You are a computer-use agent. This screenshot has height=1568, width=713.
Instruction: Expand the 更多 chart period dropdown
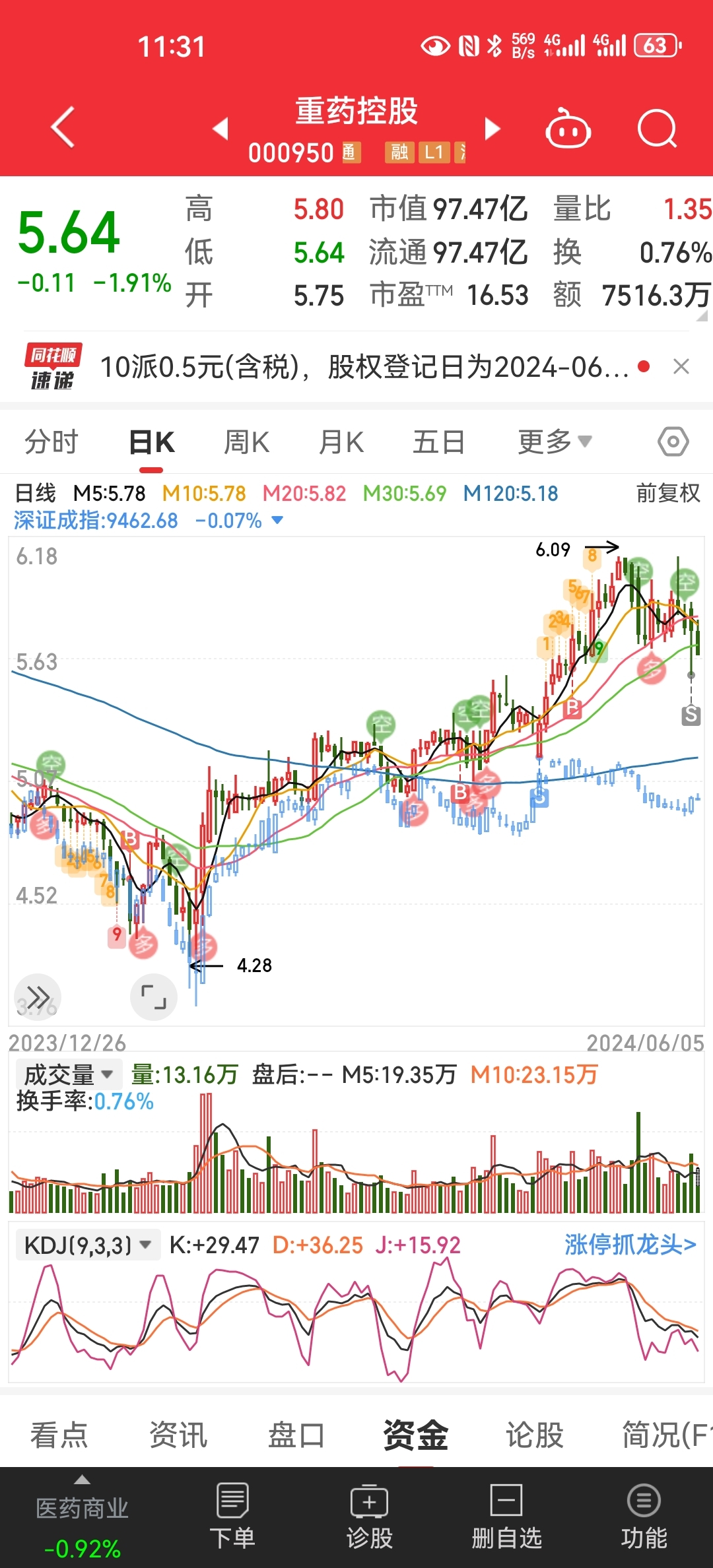click(555, 441)
